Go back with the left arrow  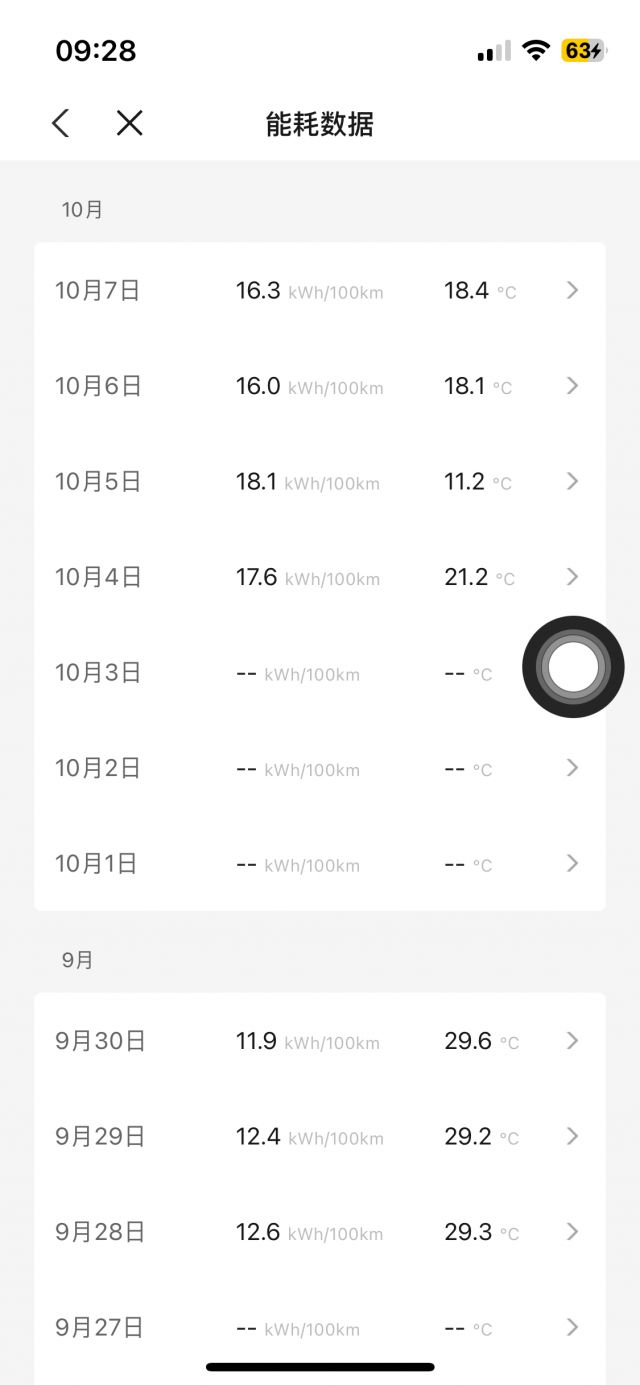pyautogui.click(x=61, y=123)
